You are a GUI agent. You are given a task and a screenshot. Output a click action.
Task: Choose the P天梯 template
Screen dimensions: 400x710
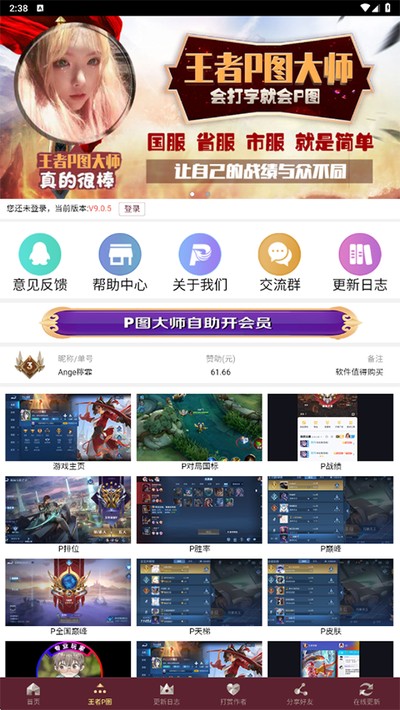199,597
